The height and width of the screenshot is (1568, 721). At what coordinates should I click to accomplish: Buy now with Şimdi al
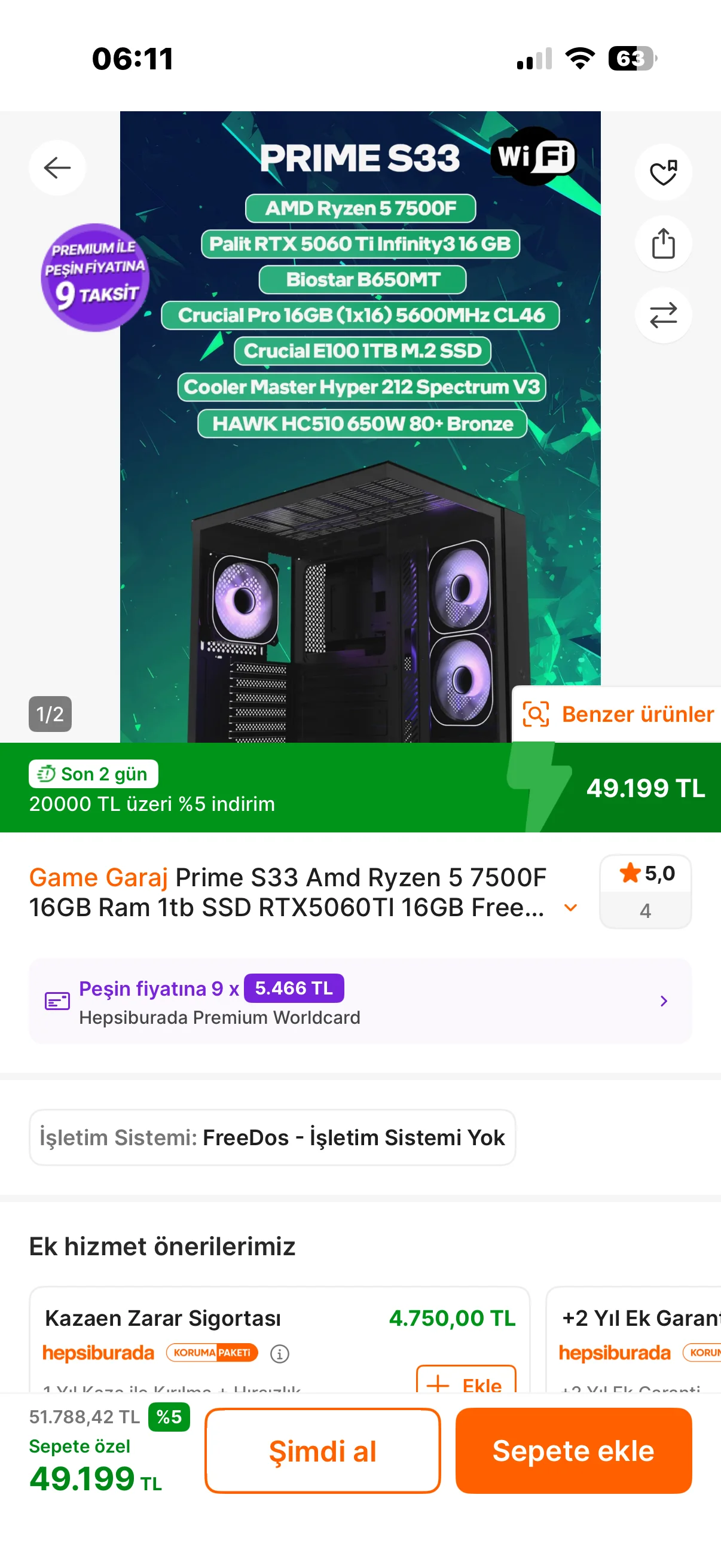322,1451
